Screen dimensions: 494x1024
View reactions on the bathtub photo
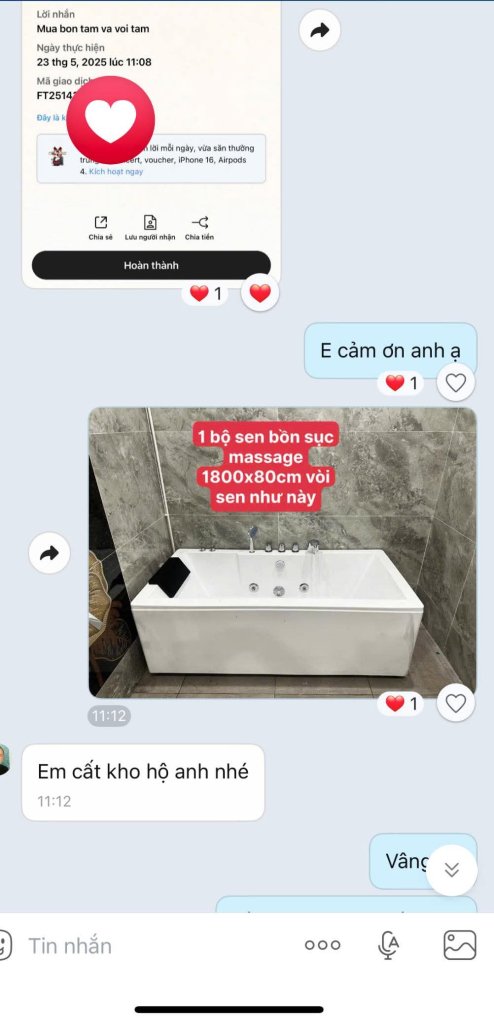pyautogui.click(x=400, y=703)
